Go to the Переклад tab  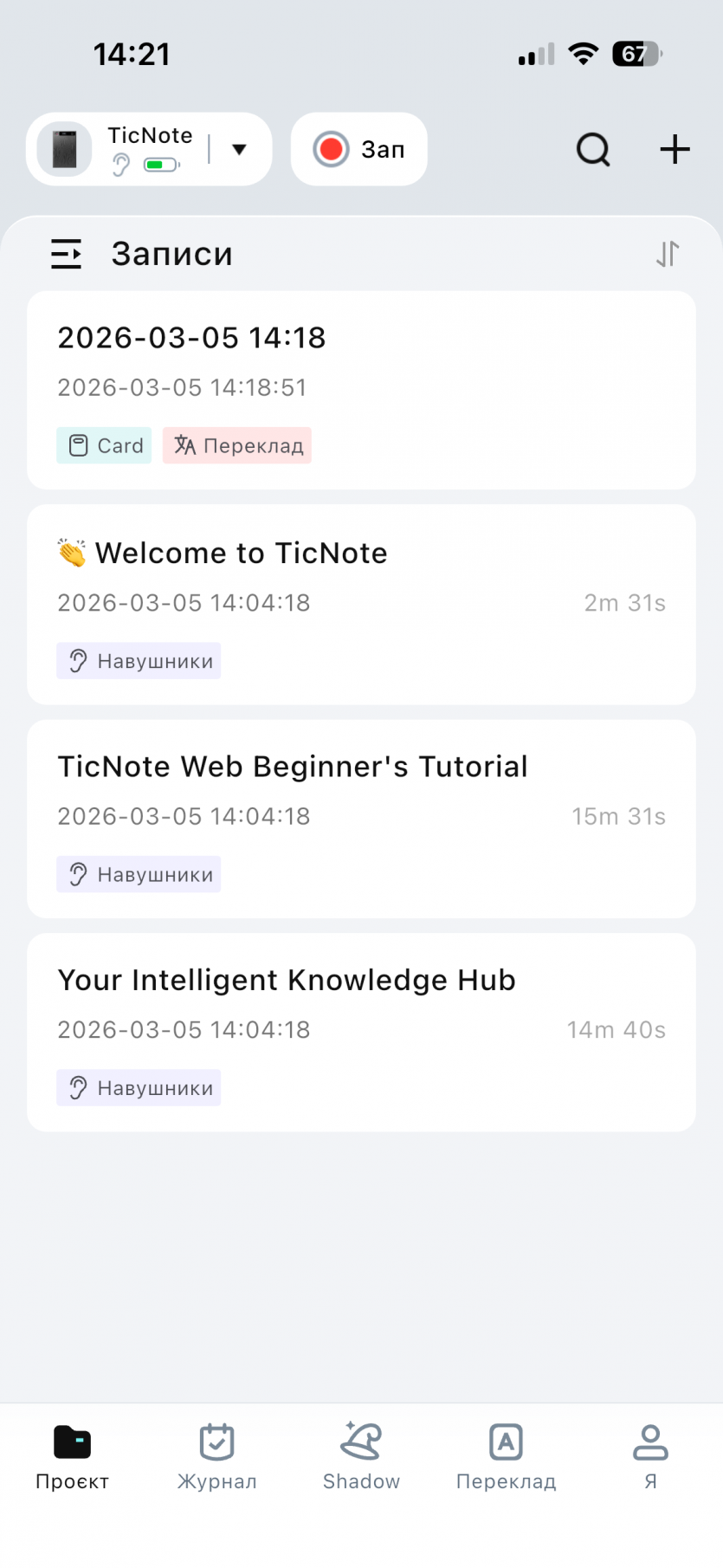coord(506,1456)
